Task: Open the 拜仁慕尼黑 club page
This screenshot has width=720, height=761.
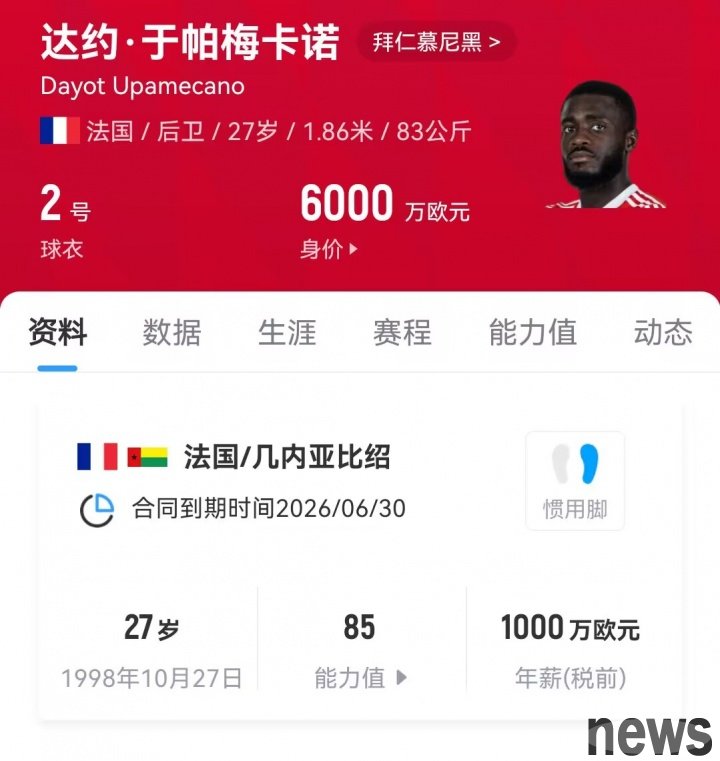Action: (x=436, y=42)
